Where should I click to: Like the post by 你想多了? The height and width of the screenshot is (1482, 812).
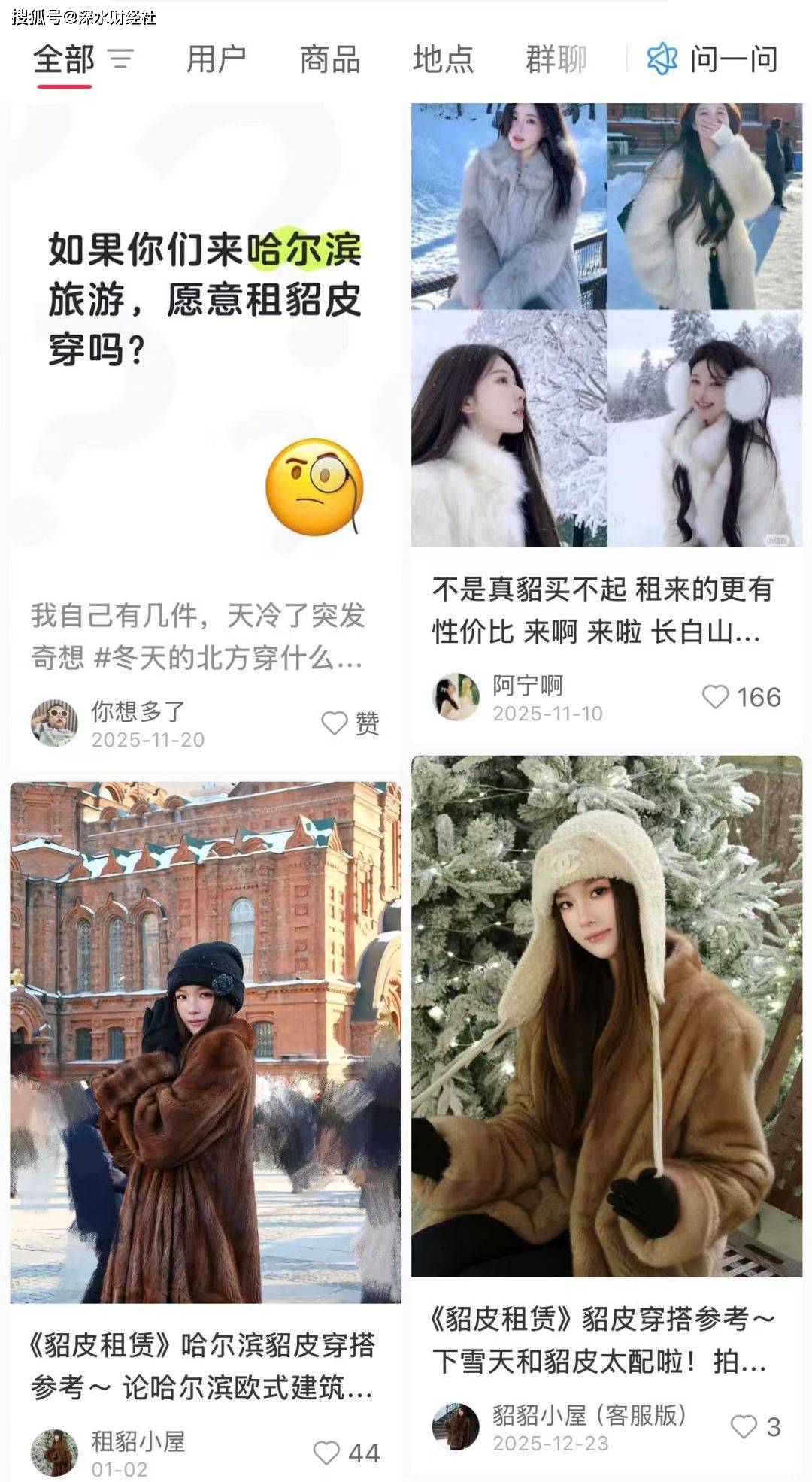[x=335, y=723]
